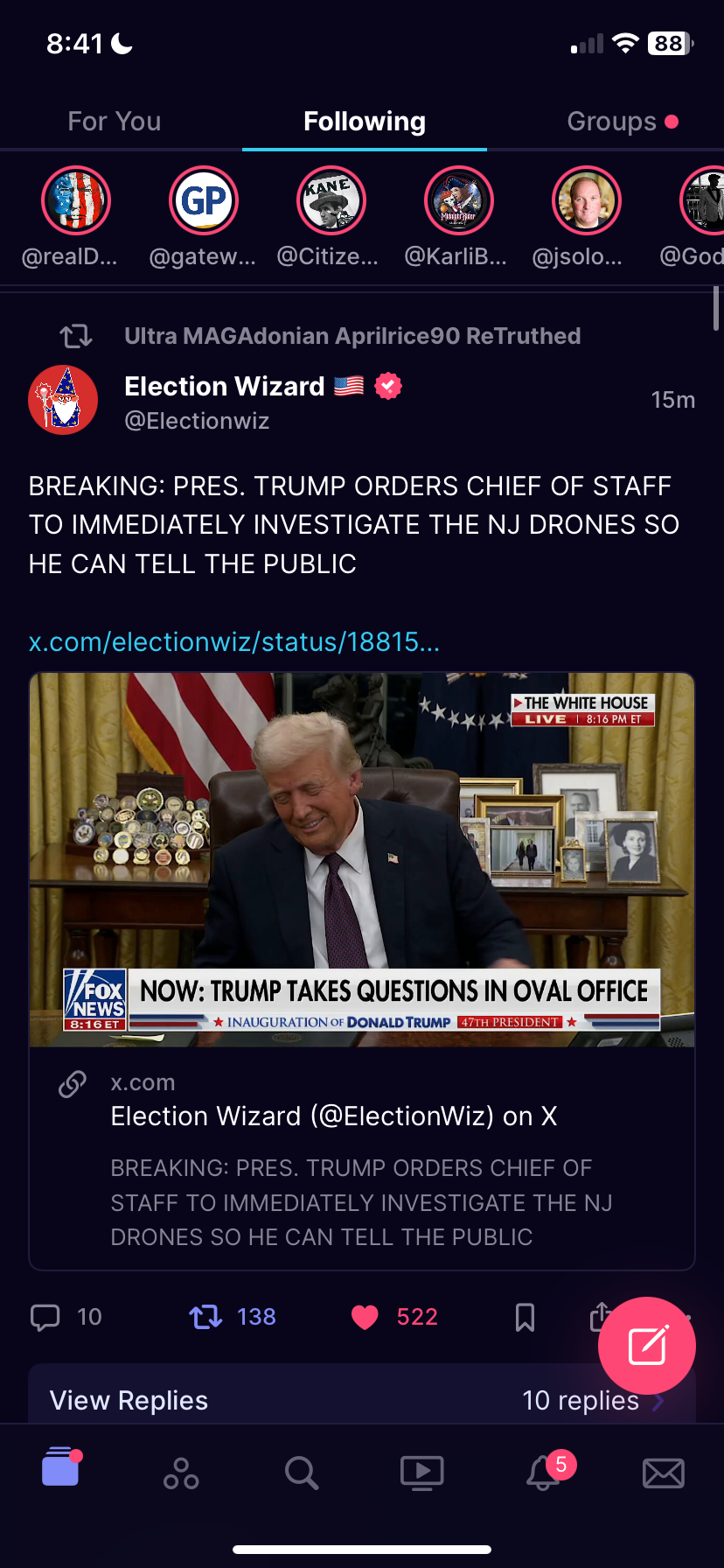Open @KarliB... story avatar
This screenshot has width=724, height=1568.
click(459, 200)
